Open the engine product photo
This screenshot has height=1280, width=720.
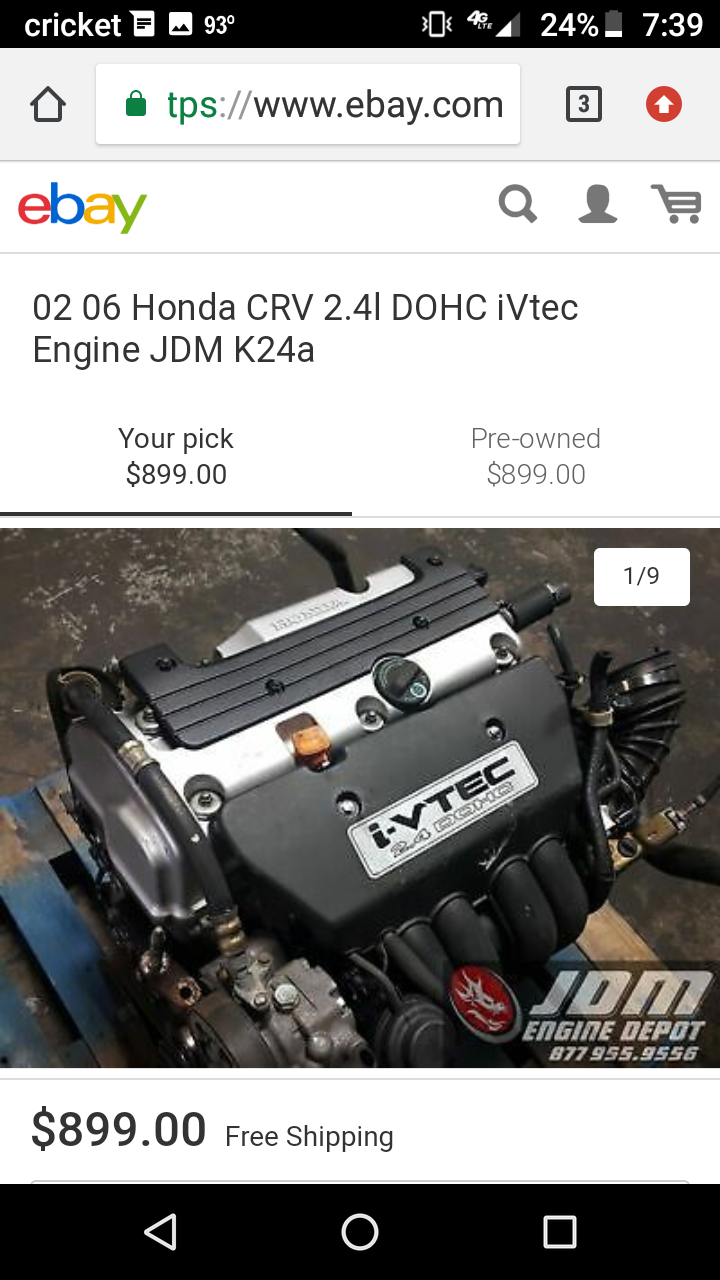[360, 800]
